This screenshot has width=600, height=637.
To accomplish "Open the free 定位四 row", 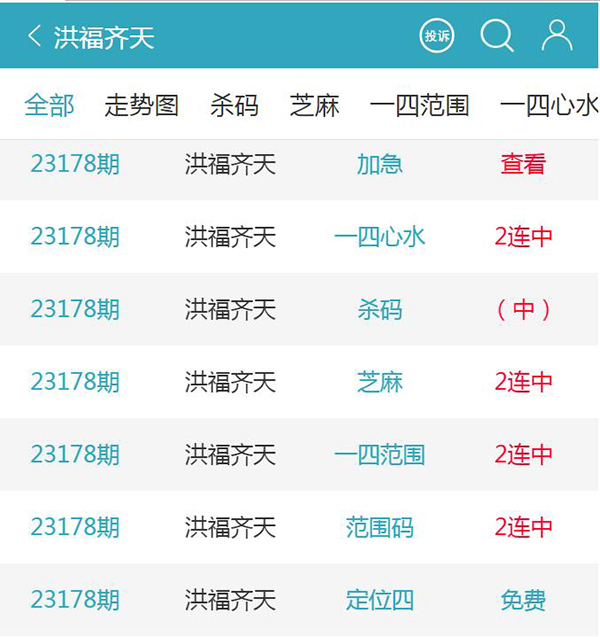I will click(523, 600).
